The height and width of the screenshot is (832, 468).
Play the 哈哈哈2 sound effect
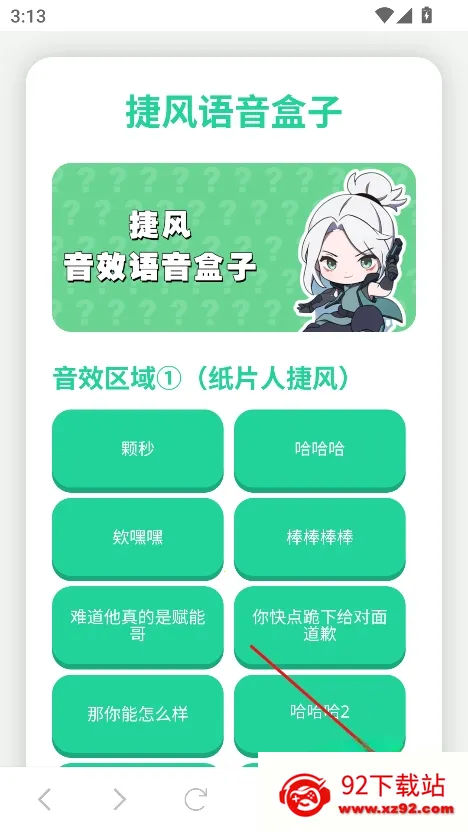coord(319,713)
